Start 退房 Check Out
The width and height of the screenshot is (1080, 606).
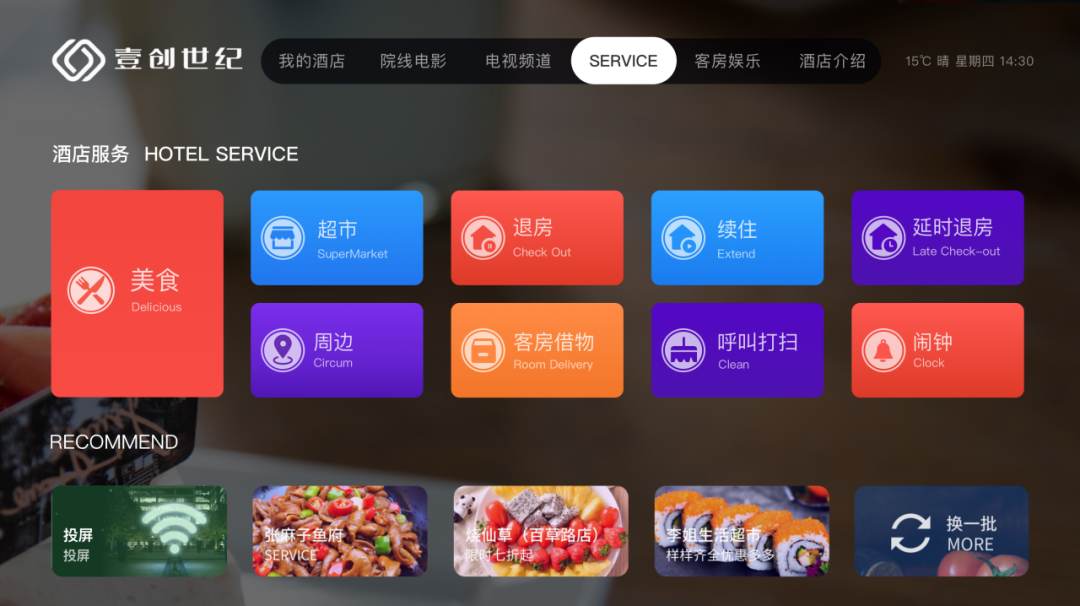point(536,238)
